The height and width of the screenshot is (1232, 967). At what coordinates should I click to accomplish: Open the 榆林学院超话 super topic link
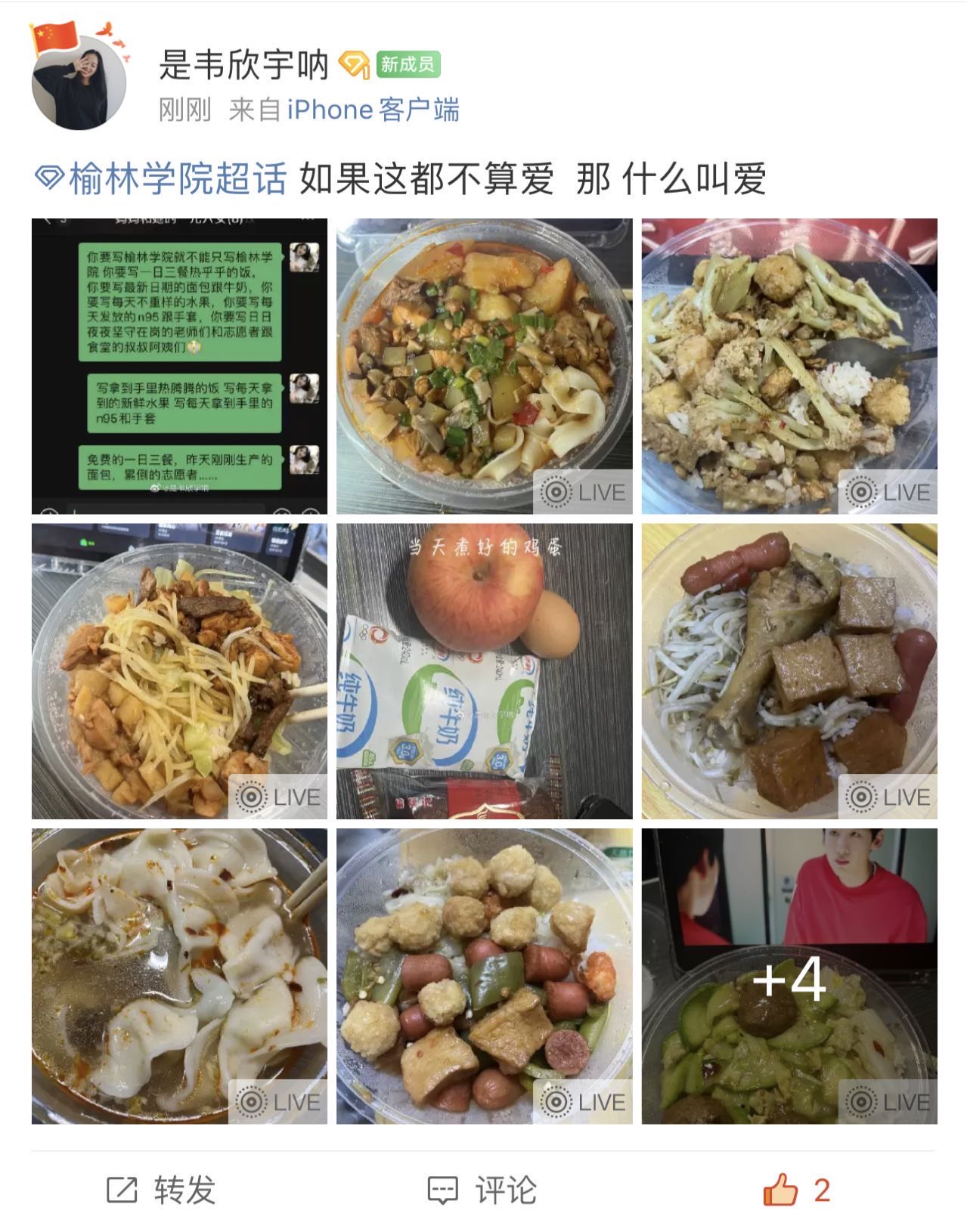coord(163,180)
